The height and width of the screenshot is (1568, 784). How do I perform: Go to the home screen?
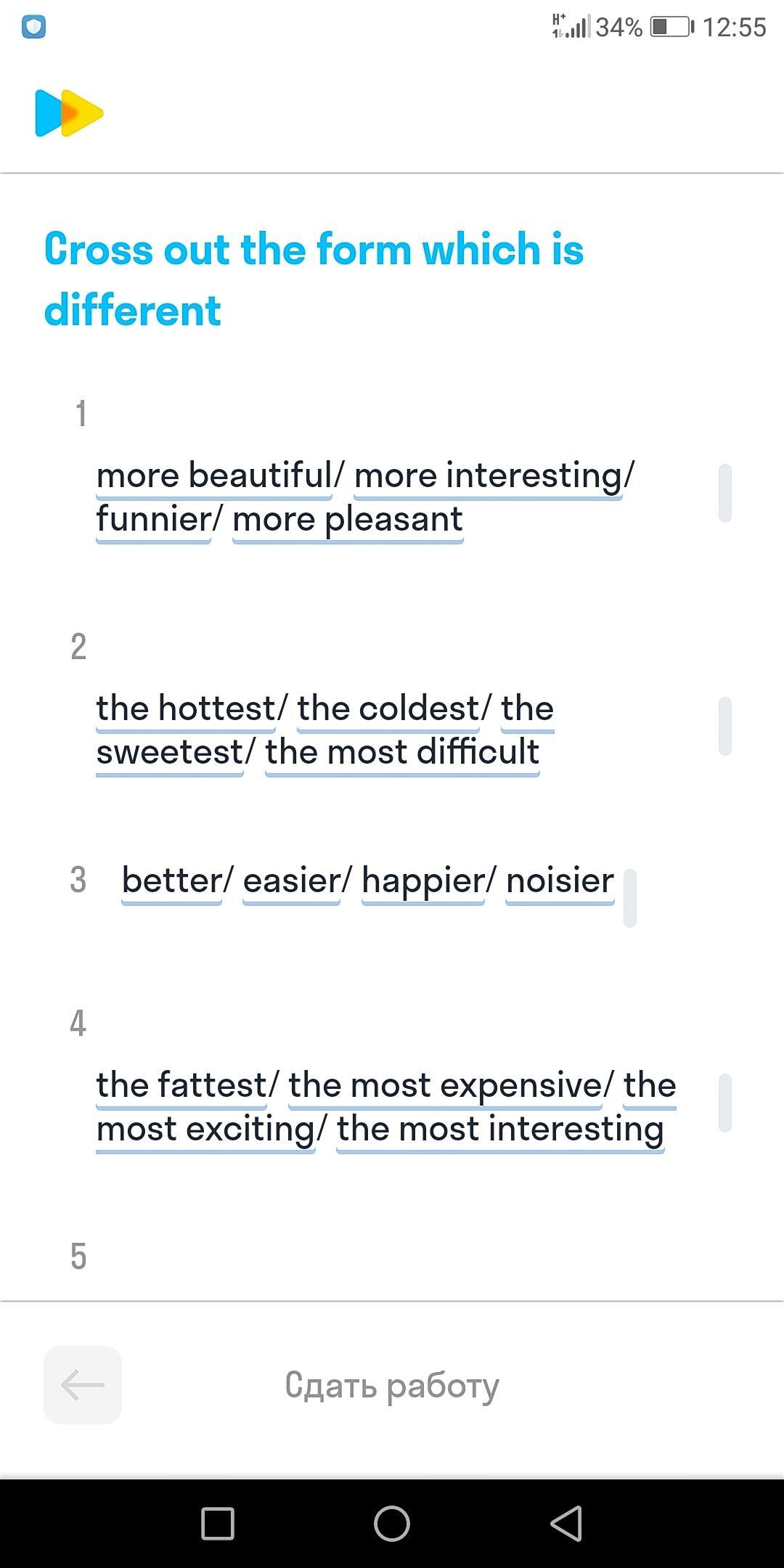(x=392, y=1523)
